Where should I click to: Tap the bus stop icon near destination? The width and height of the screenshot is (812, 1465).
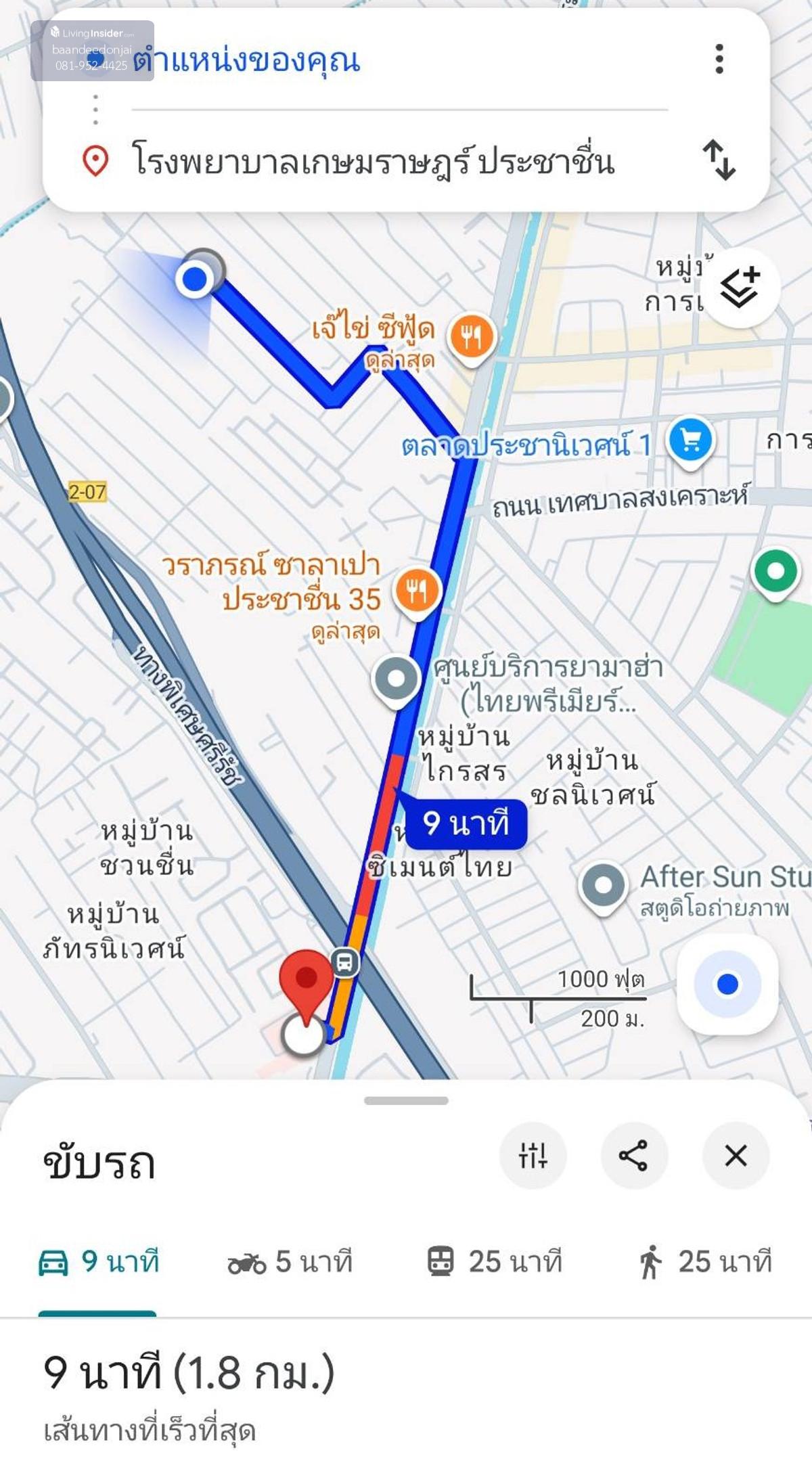tap(344, 962)
